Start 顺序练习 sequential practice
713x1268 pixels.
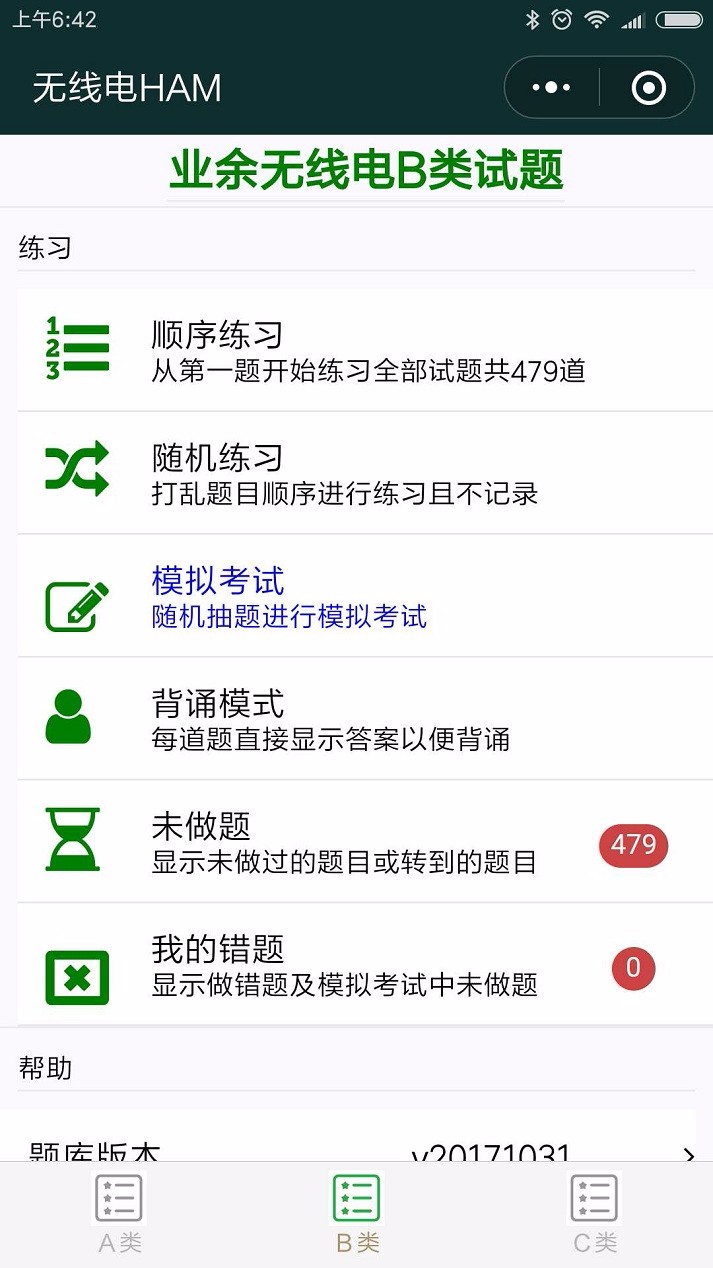(x=365, y=350)
